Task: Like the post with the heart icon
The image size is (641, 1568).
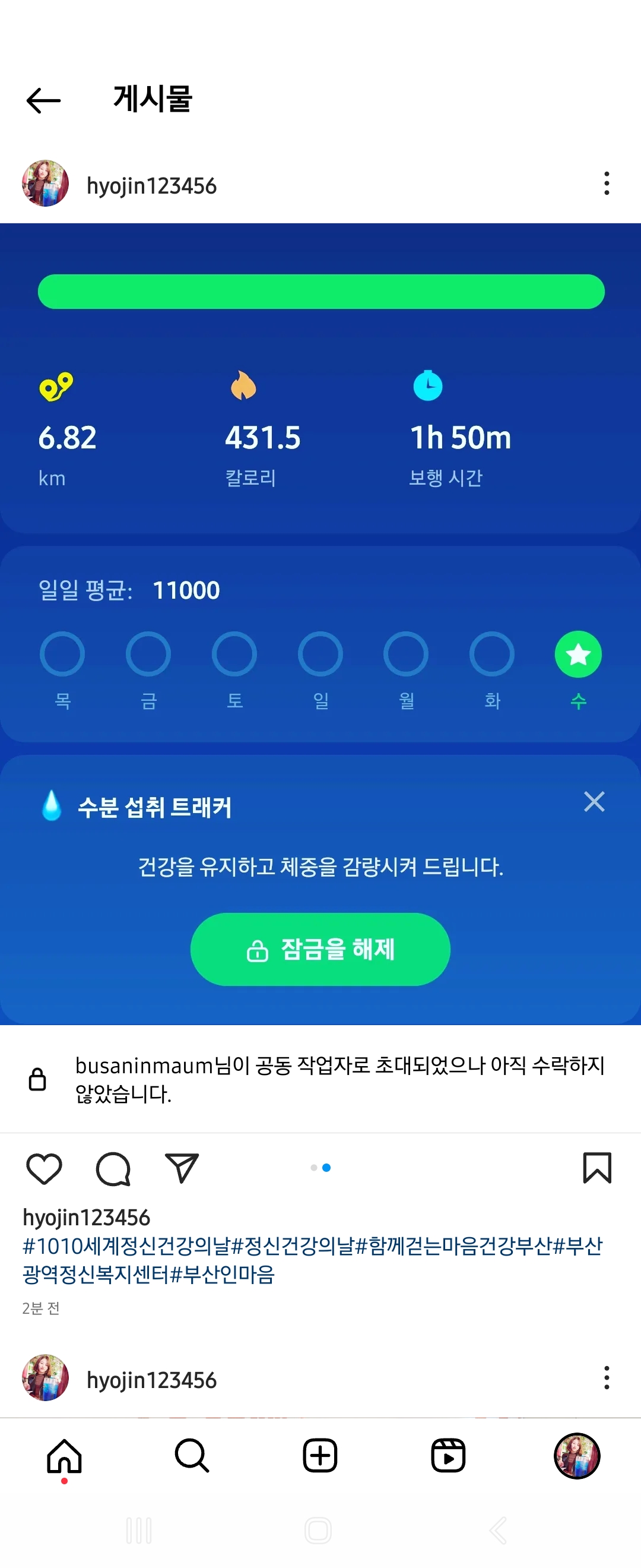Action: coord(45,1168)
